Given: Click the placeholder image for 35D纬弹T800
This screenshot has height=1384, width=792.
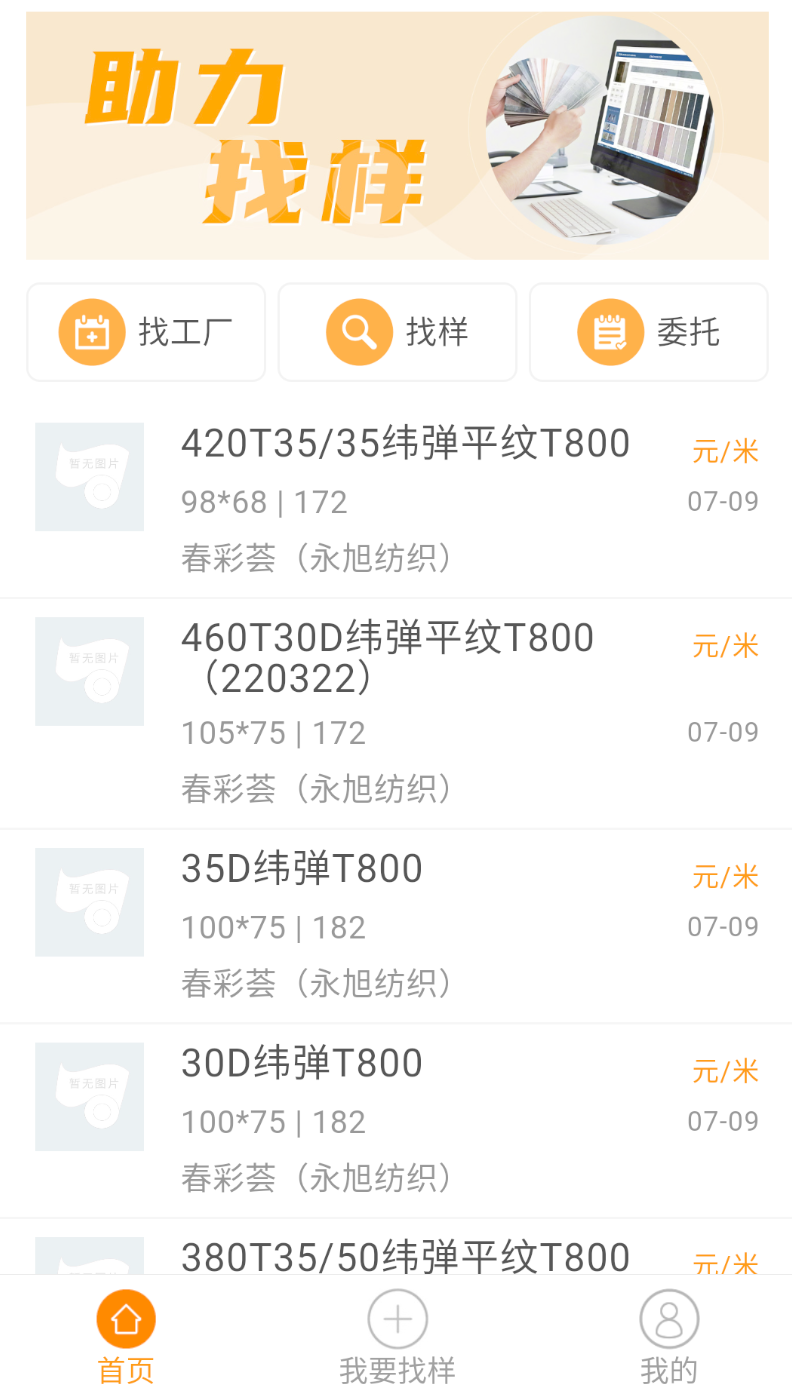Looking at the screenshot, I should (89, 902).
